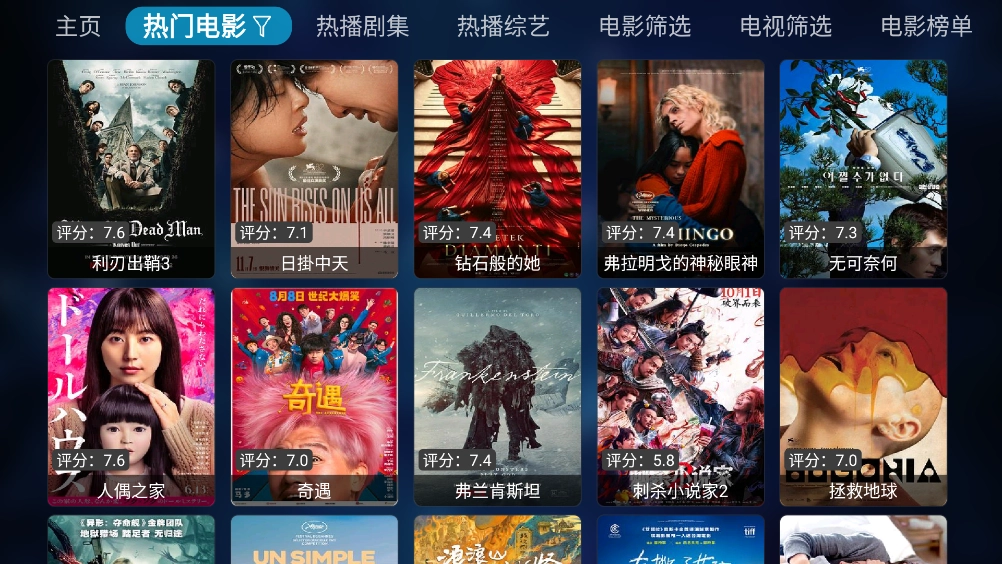Screen dimensions: 1002x564
Task: Open 弗兰肯斯坦 movie card
Action: [497, 396]
